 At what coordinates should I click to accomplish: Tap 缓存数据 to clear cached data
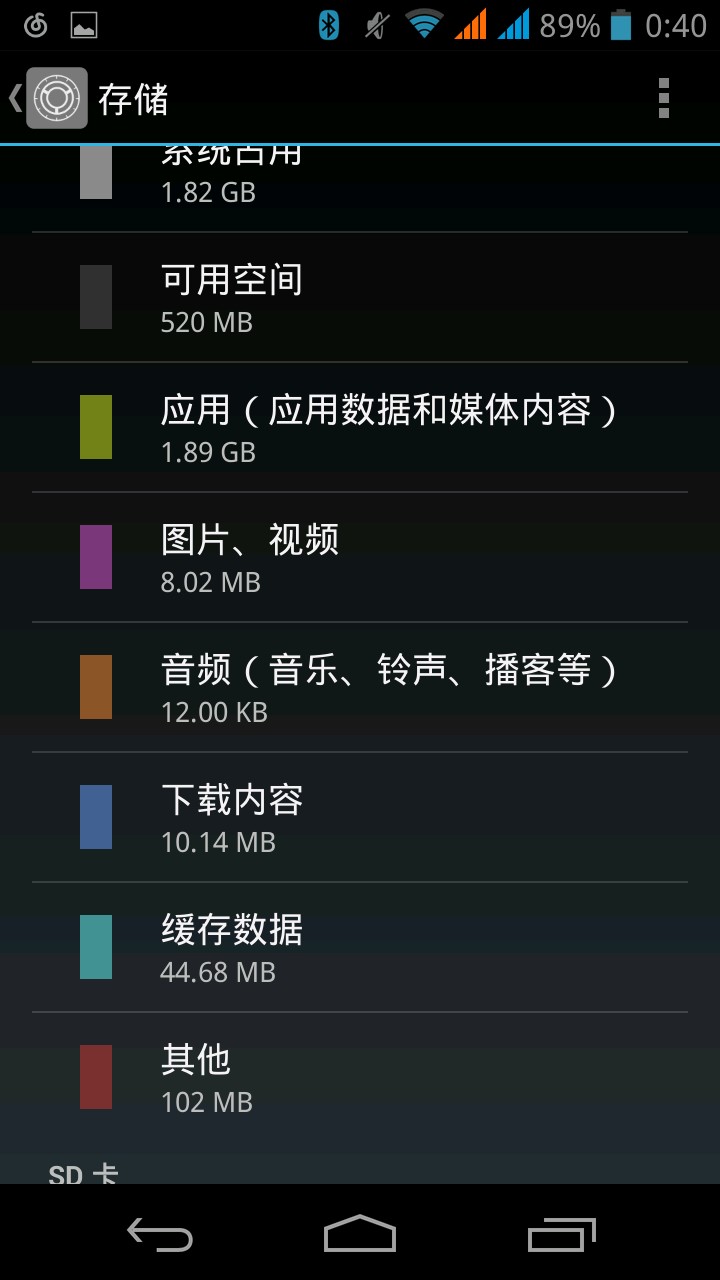360,947
